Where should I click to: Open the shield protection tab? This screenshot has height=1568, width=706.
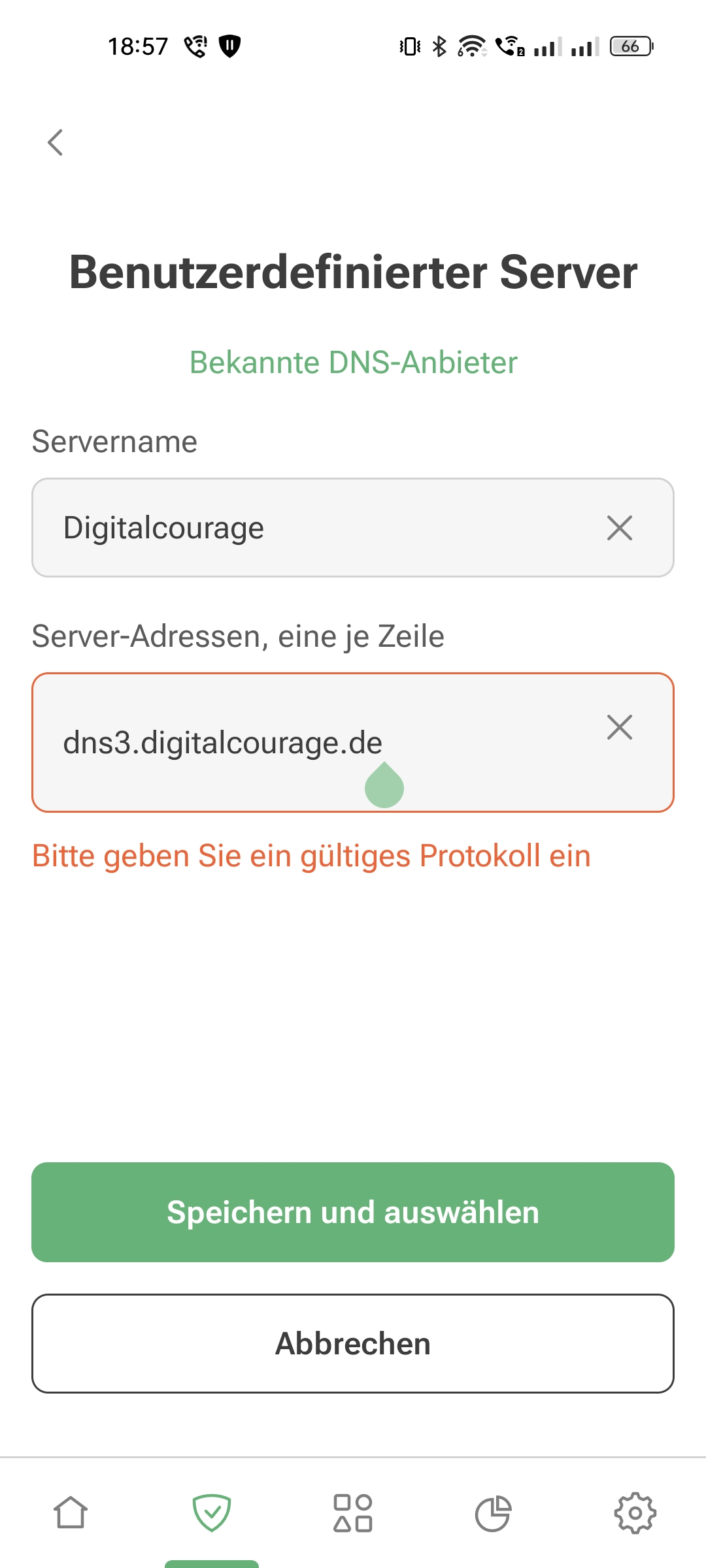coord(212,1513)
